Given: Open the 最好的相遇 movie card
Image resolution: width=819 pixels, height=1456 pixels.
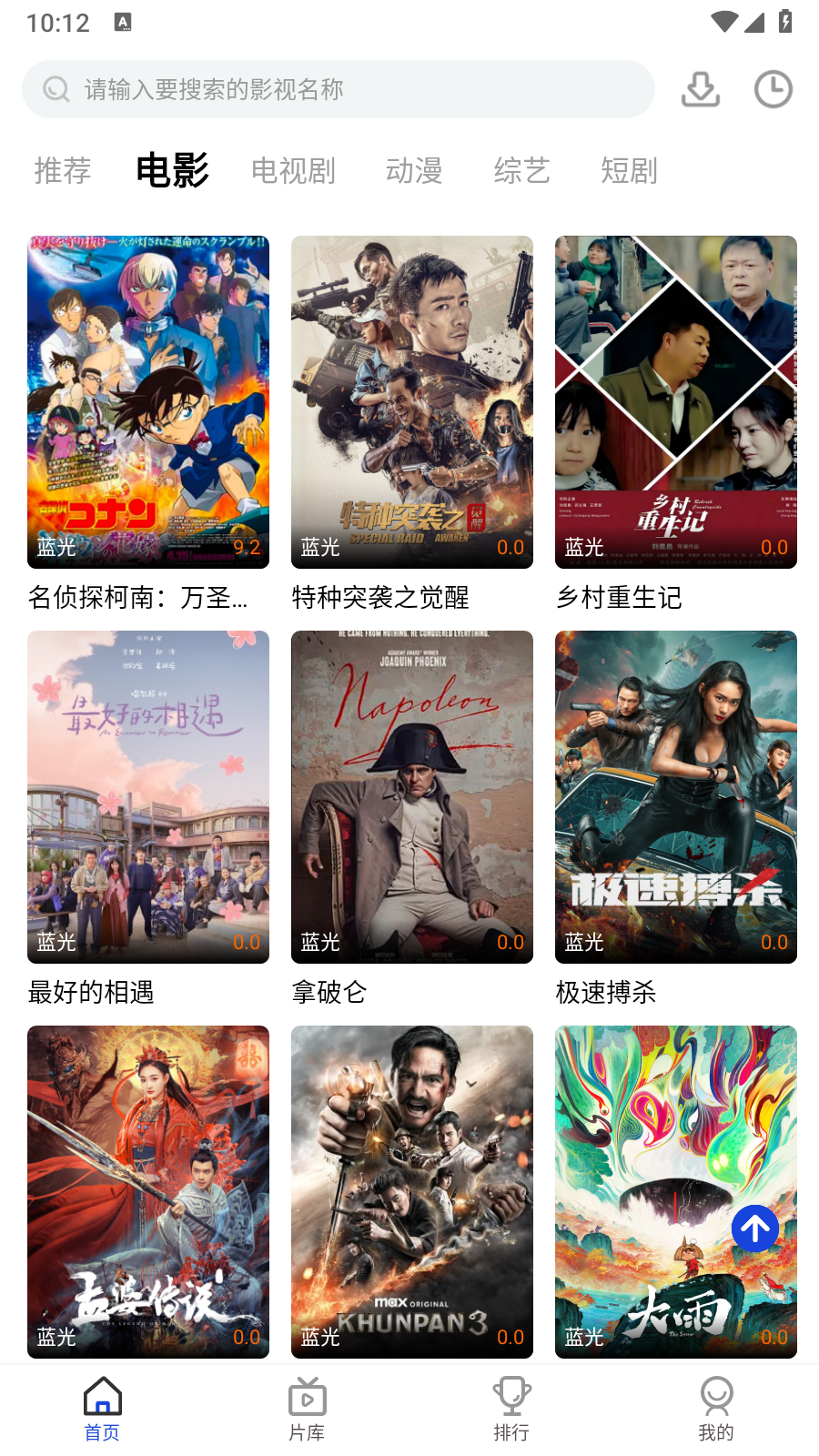Looking at the screenshot, I should coord(148,797).
